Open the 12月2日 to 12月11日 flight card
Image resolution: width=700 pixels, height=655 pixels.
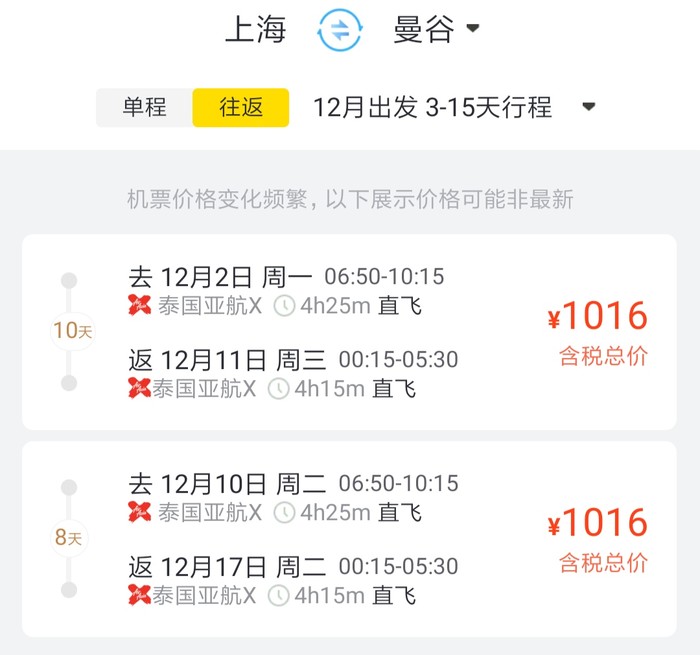[x=349, y=332]
